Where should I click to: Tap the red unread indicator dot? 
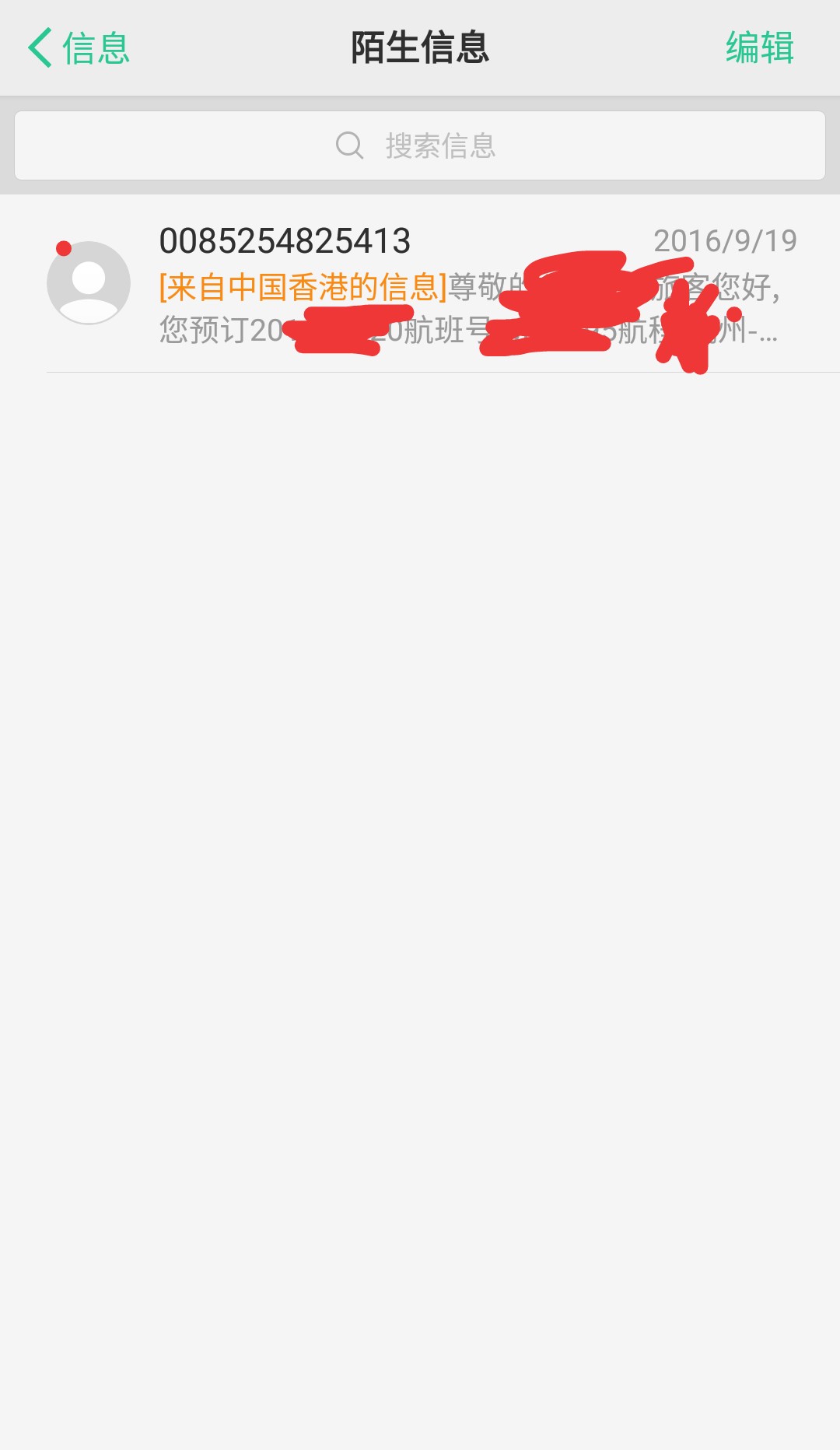(63, 247)
